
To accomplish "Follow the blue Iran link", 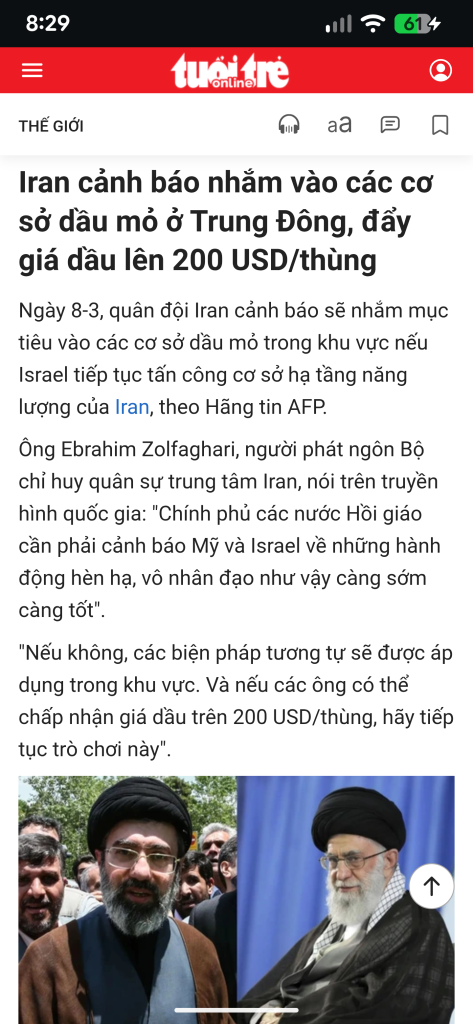I will pos(132,408).
